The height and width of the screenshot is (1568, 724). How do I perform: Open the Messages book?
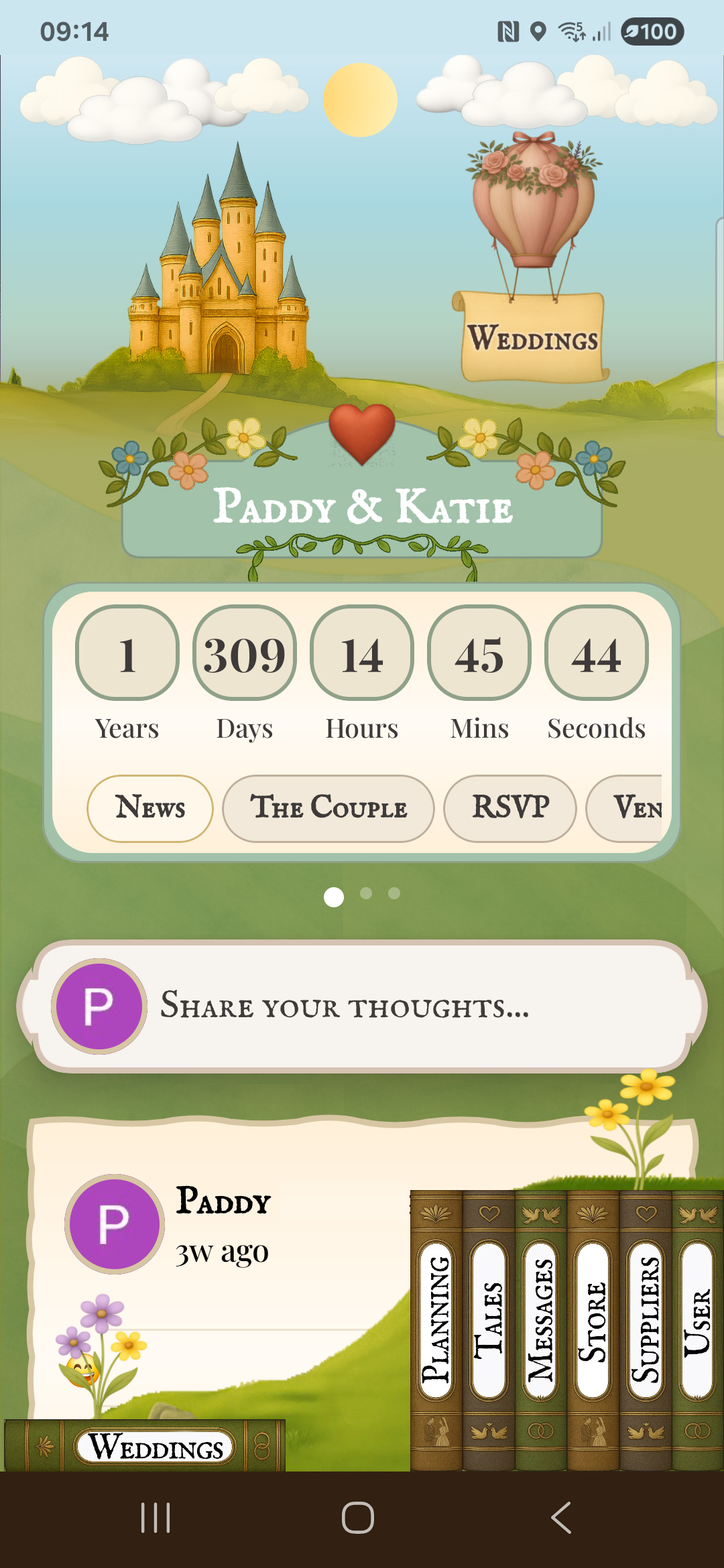coord(540,1319)
